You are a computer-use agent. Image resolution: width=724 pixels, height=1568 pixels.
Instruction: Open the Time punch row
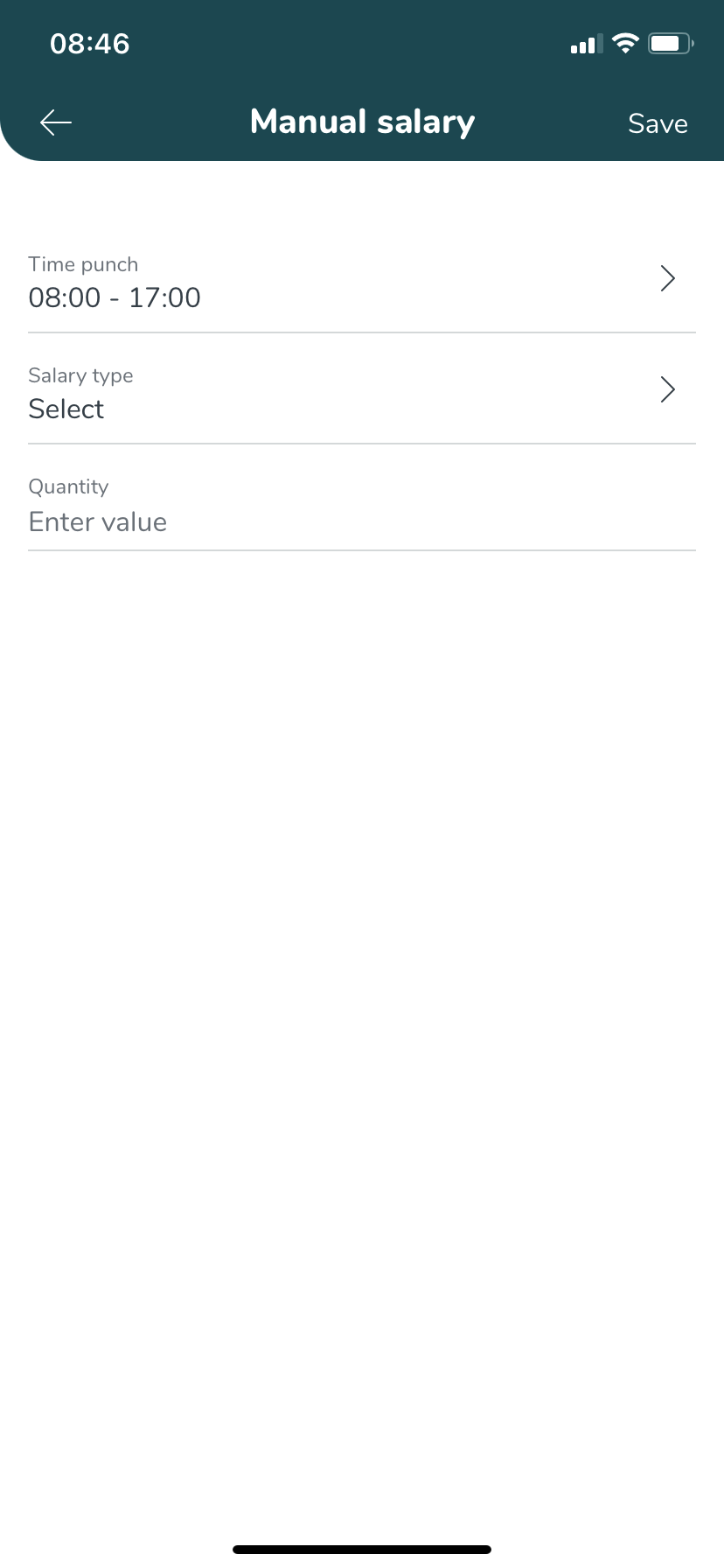pyautogui.click(x=362, y=280)
